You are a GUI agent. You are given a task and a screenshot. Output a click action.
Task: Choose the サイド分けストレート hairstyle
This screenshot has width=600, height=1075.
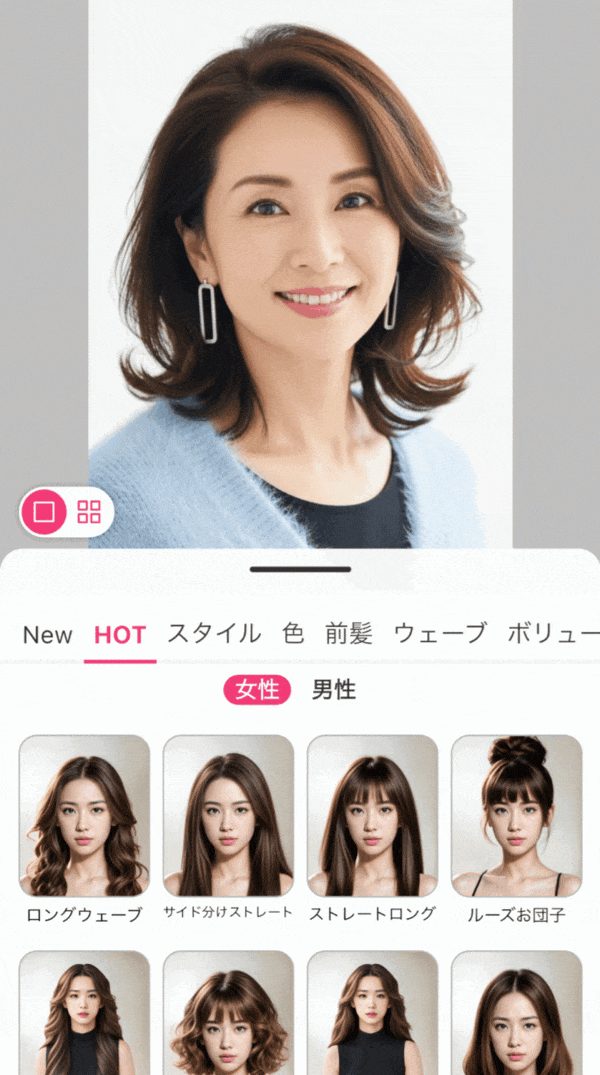[x=228, y=816]
